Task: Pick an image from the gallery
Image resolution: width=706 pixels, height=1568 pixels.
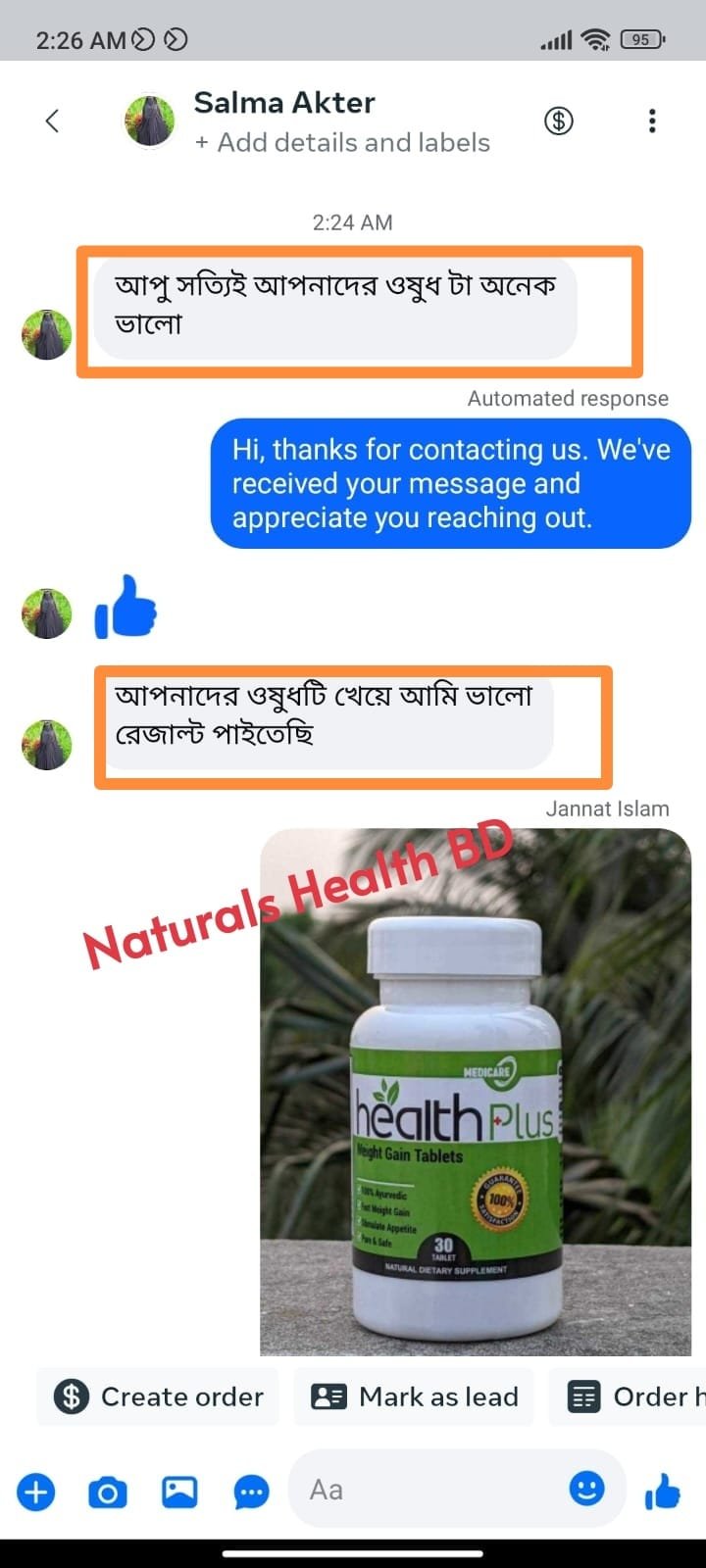Action: click(x=179, y=1493)
